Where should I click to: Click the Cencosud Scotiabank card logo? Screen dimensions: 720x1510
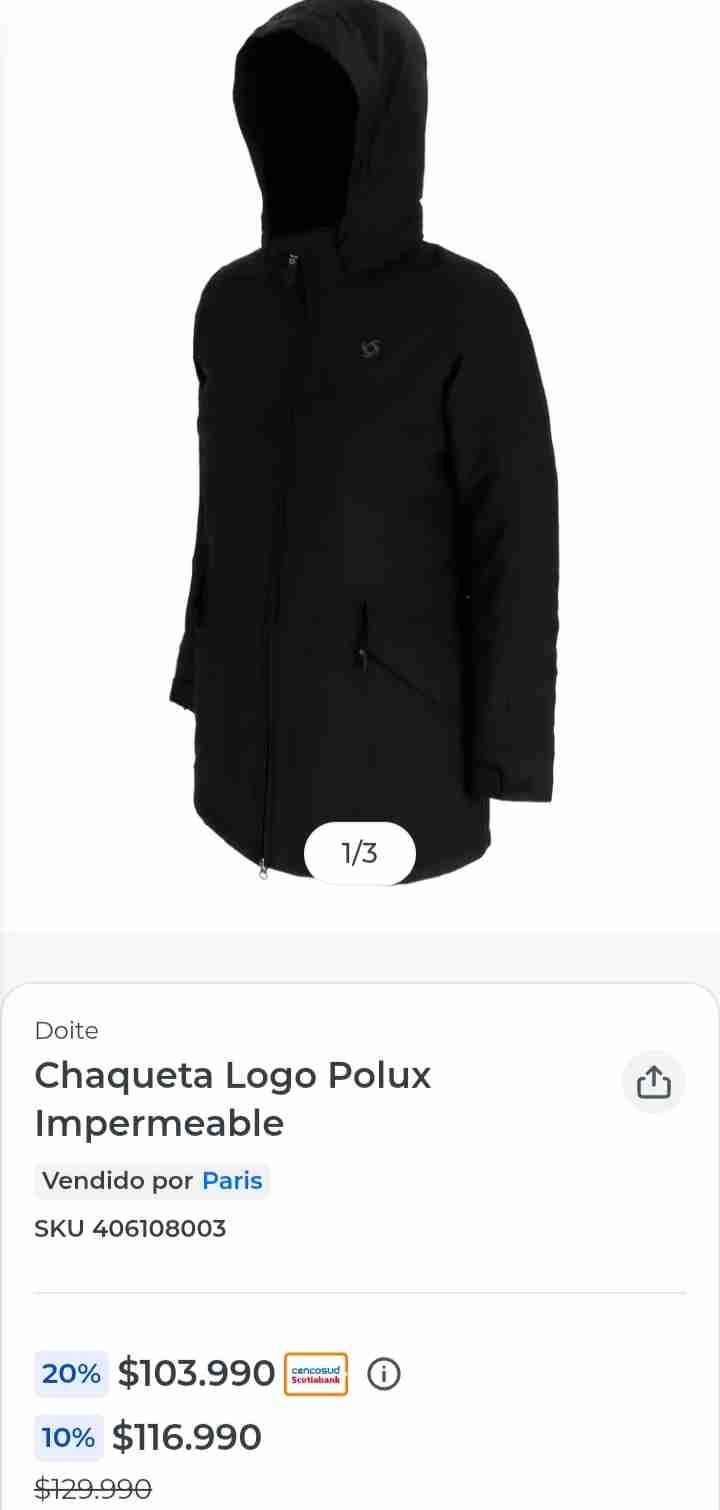(x=315, y=1374)
